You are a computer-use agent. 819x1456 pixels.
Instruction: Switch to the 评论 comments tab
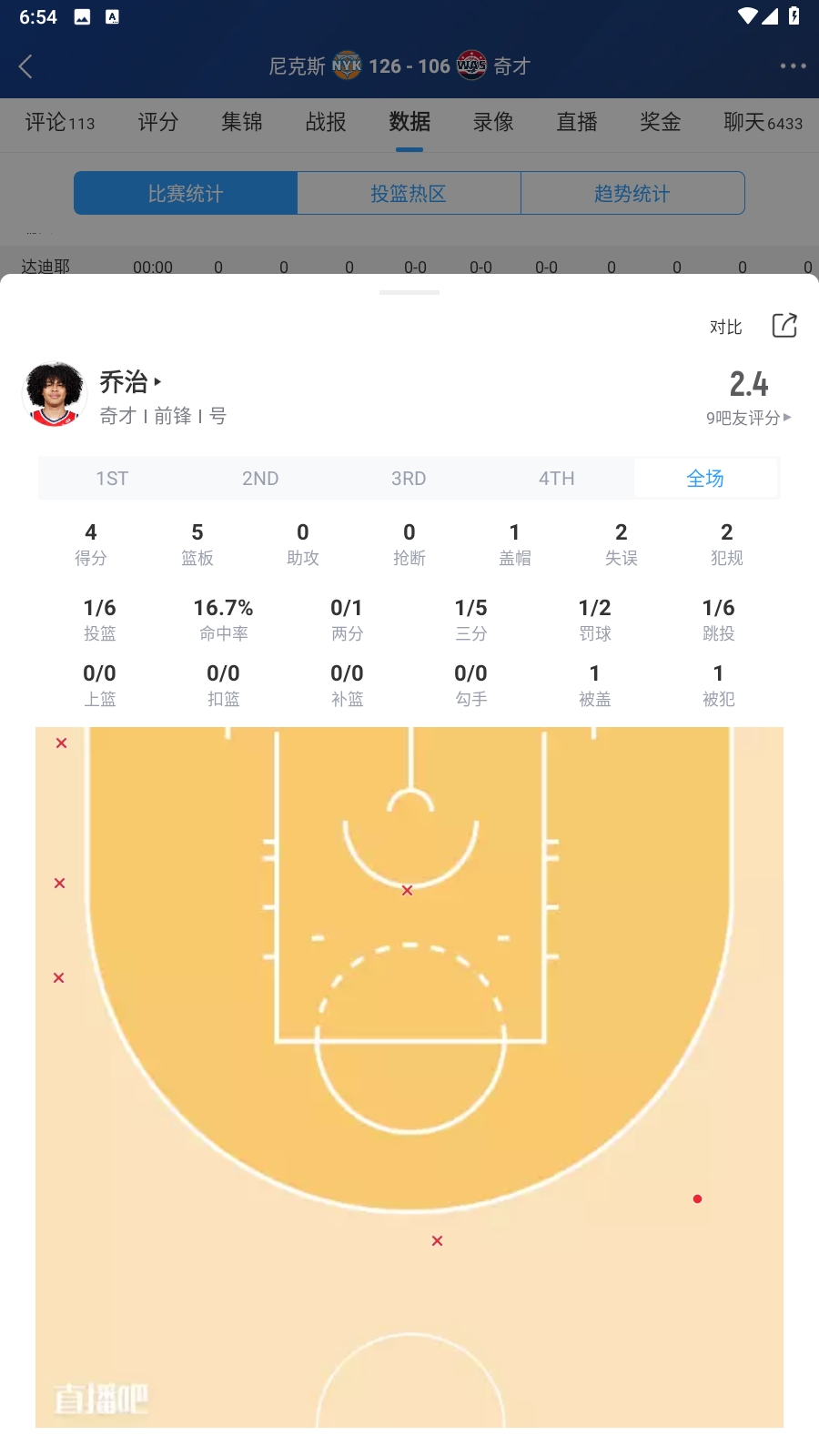pyautogui.click(x=59, y=122)
